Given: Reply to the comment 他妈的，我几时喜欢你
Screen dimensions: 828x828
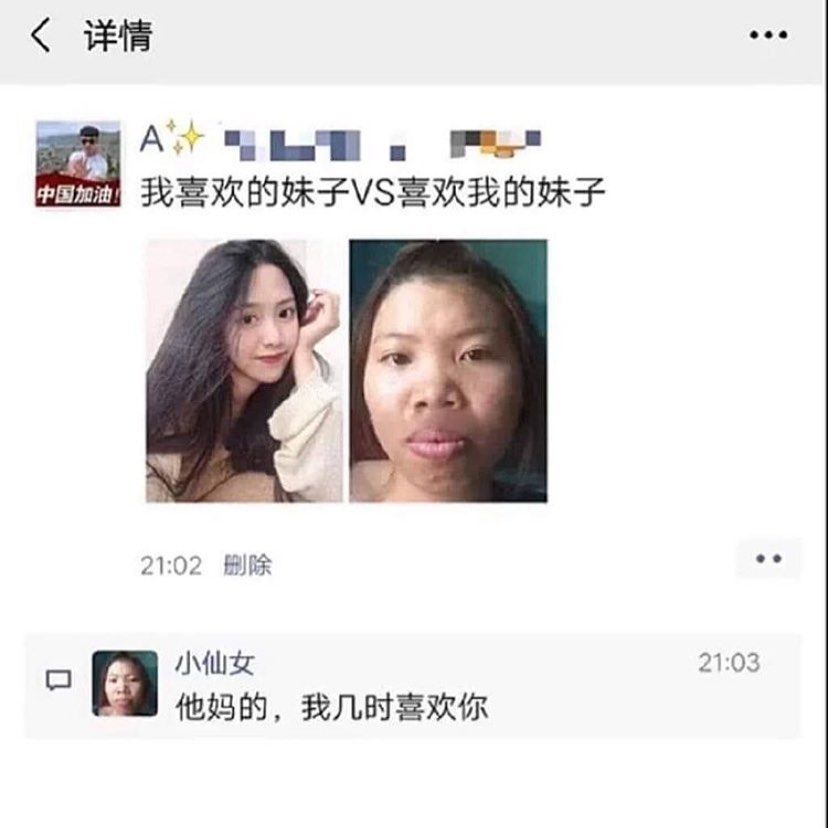Looking at the screenshot, I should coord(332,708).
